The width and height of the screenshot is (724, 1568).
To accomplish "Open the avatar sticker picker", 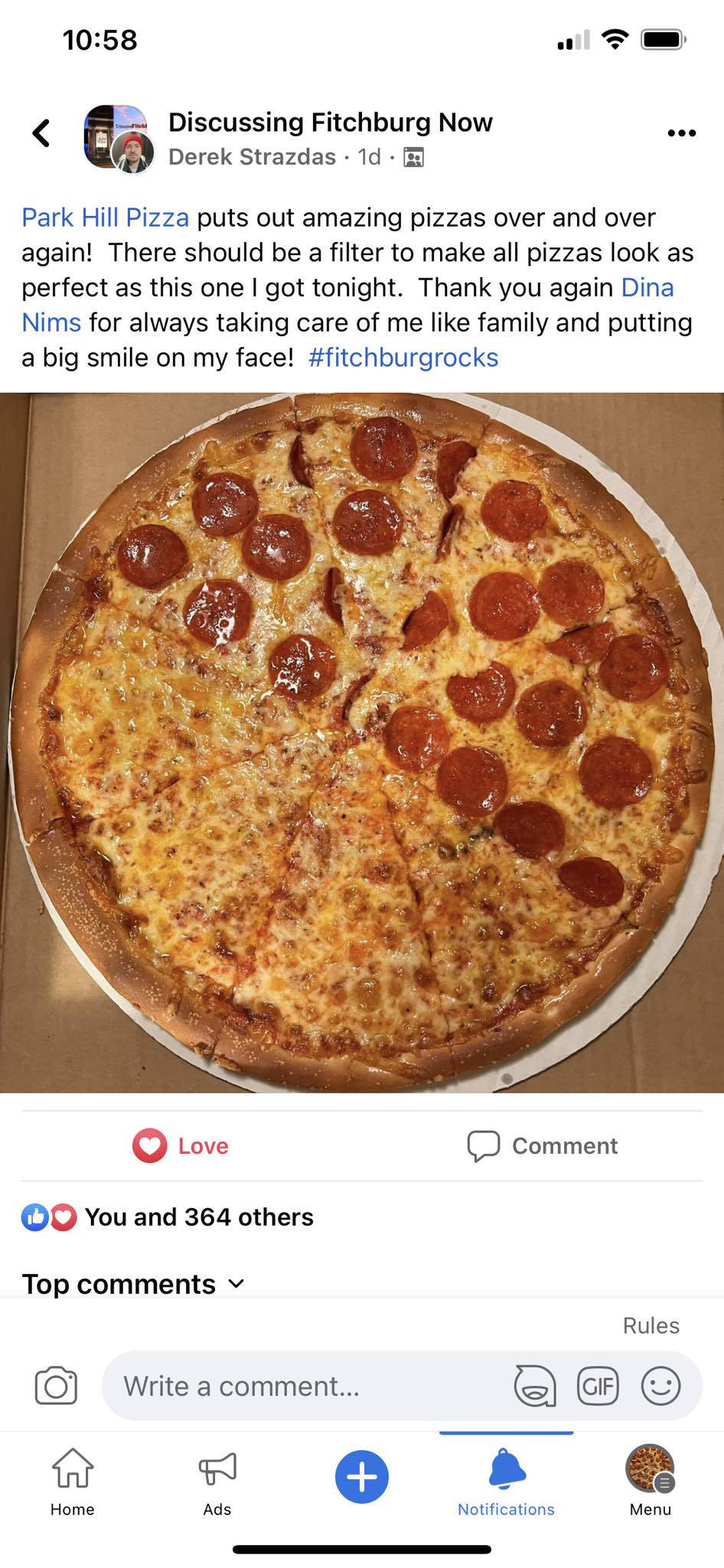I will pos(535,1386).
